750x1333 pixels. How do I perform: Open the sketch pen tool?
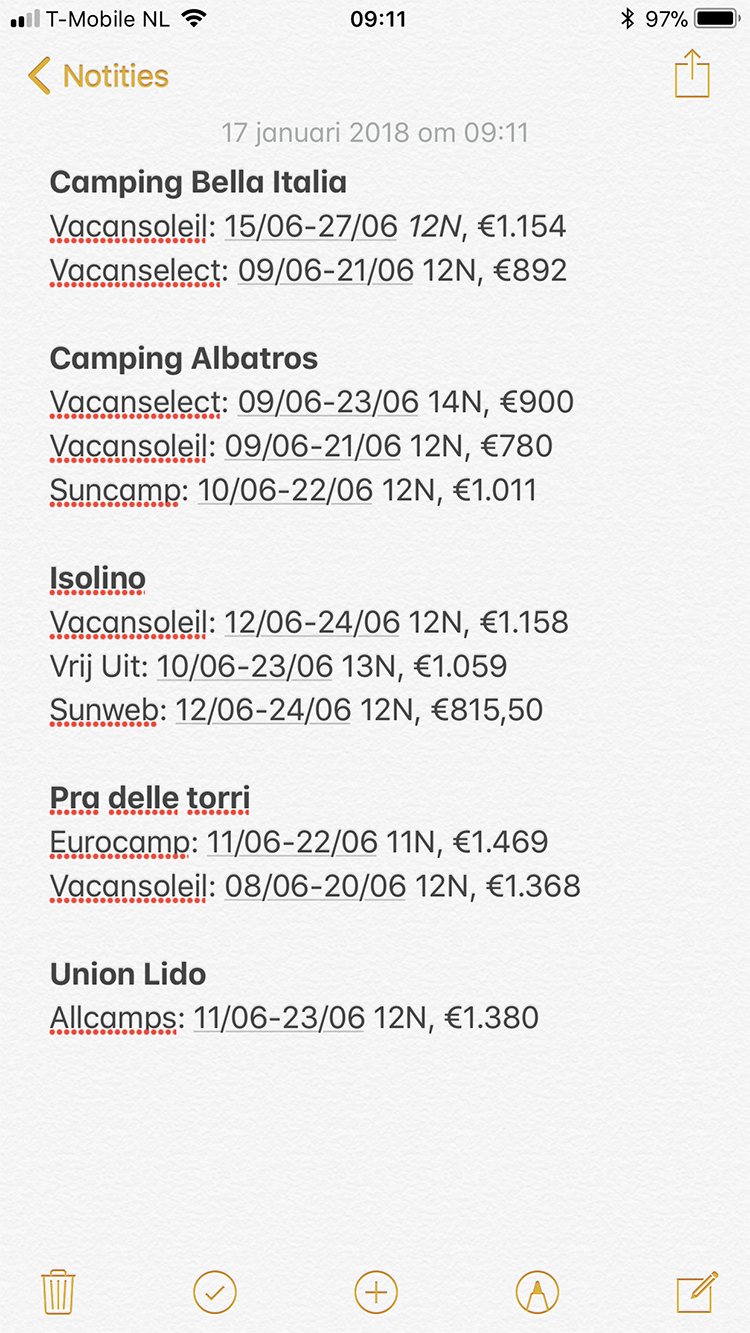[x=538, y=1292]
